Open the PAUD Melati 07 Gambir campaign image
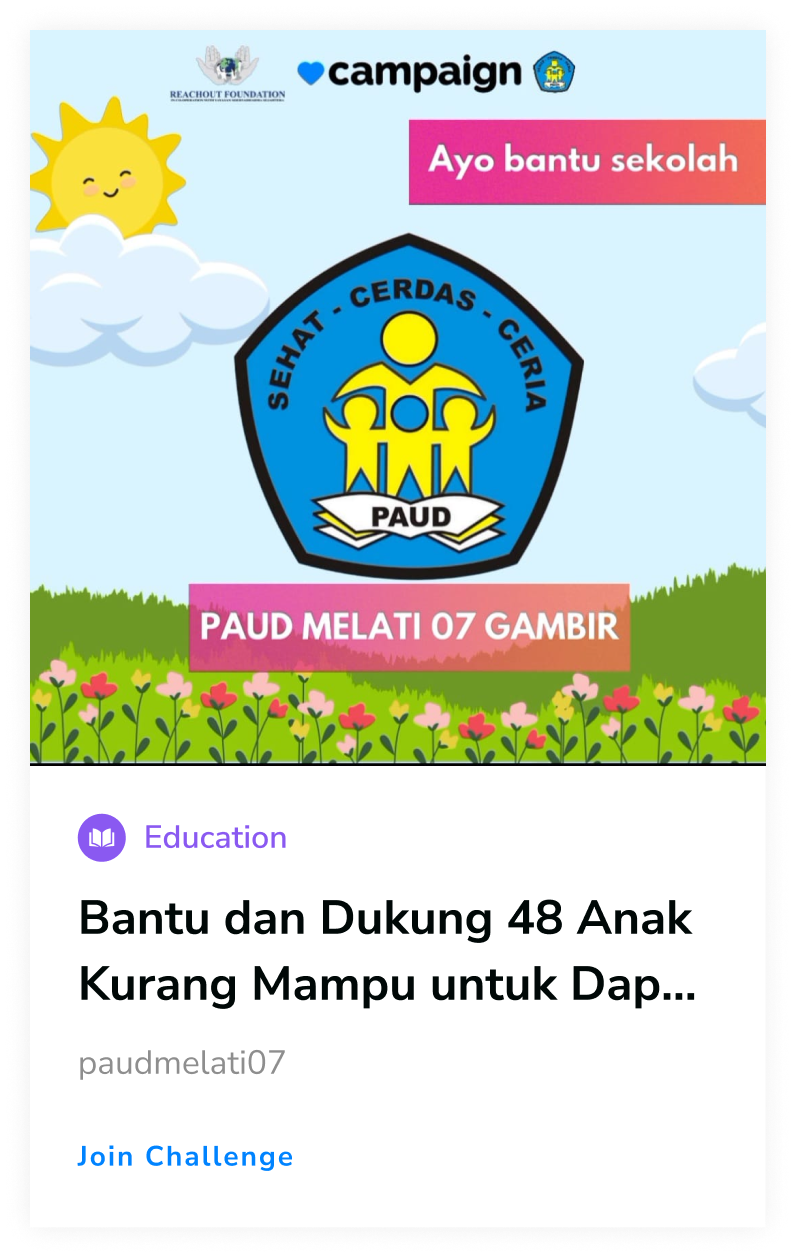 [x=398, y=398]
